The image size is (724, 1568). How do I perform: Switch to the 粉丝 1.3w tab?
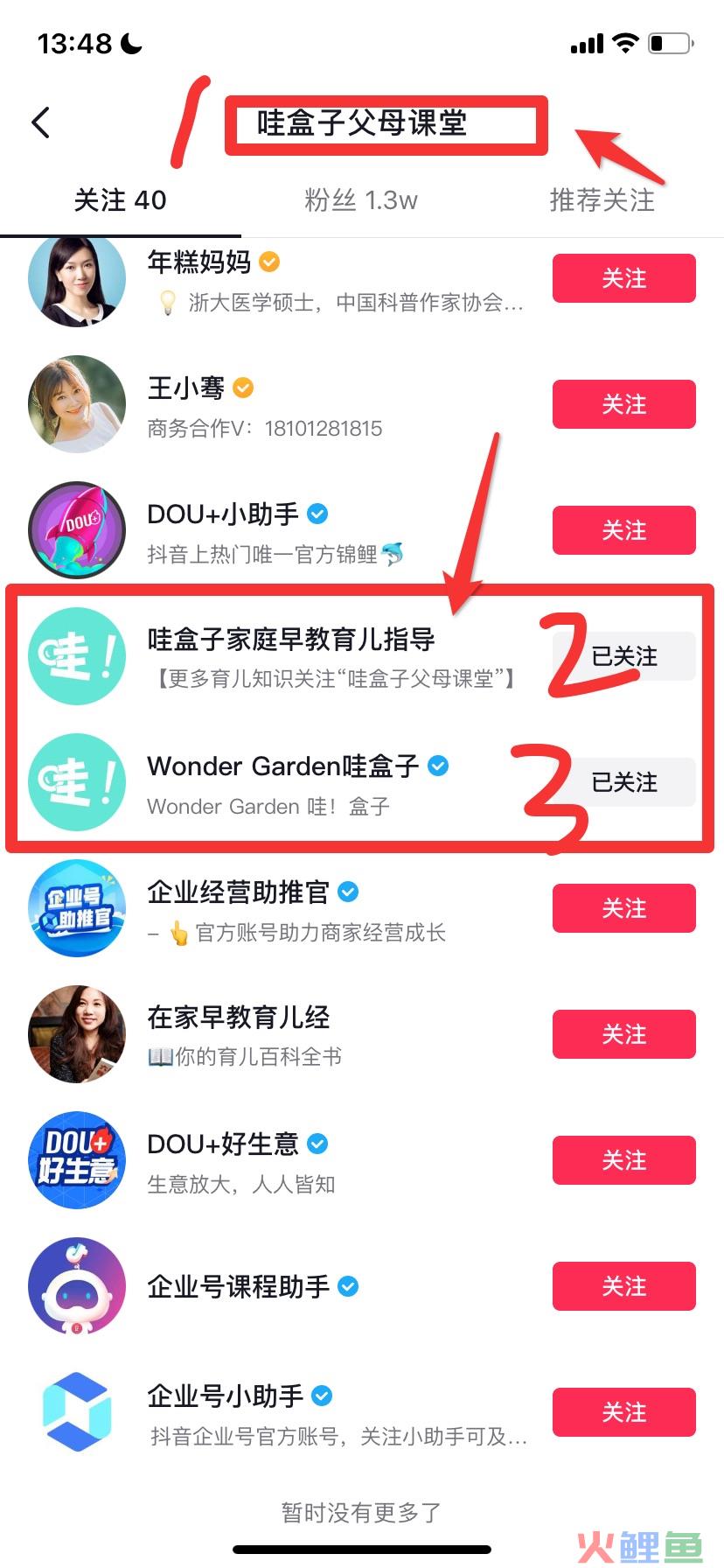click(360, 200)
